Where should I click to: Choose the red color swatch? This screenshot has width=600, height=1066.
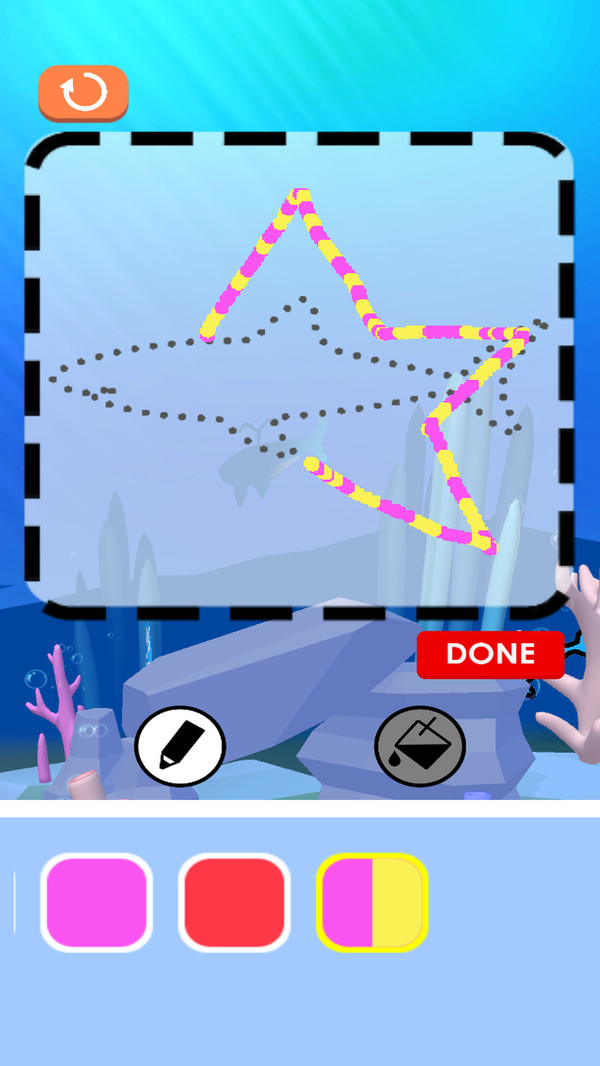click(x=234, y=902)
